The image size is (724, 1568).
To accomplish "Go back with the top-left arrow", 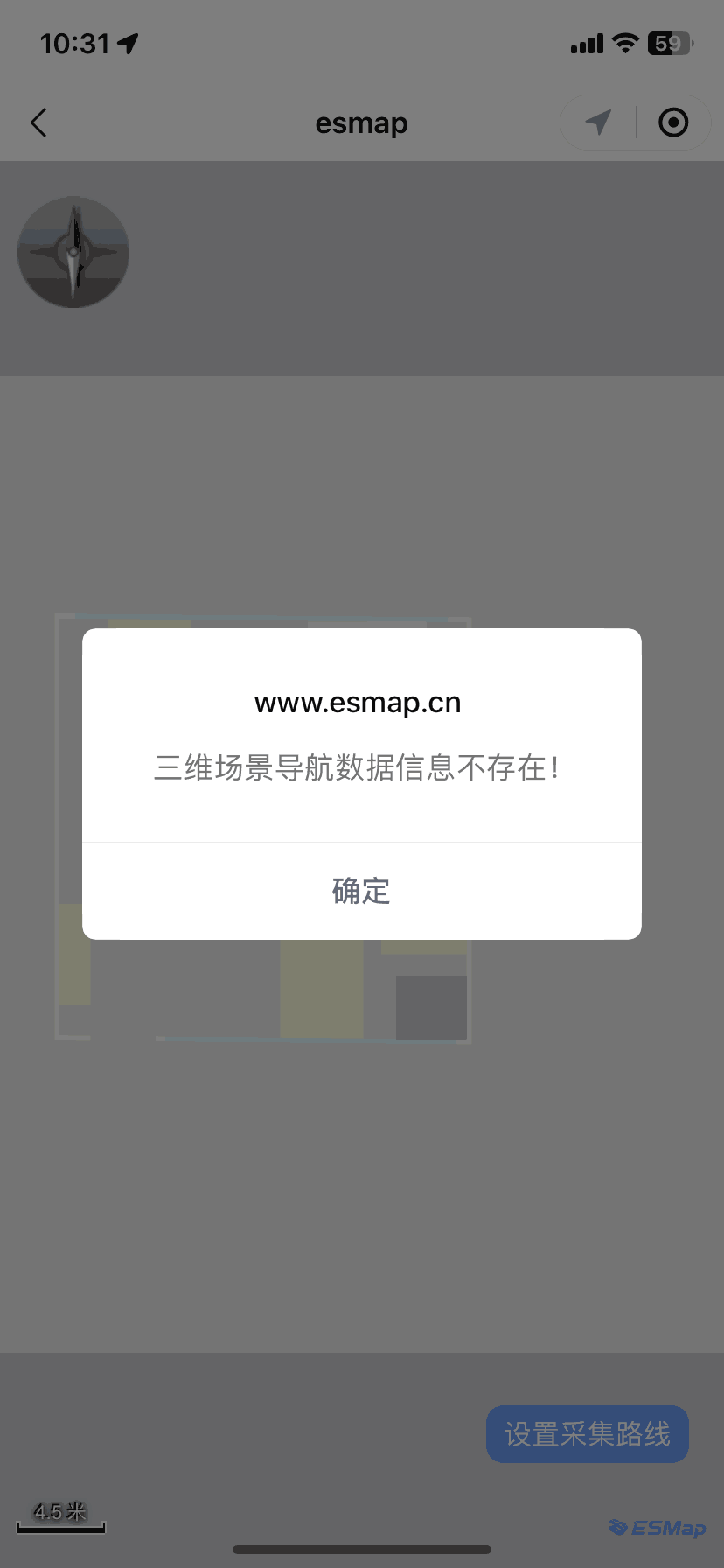I will click(38, 122).
